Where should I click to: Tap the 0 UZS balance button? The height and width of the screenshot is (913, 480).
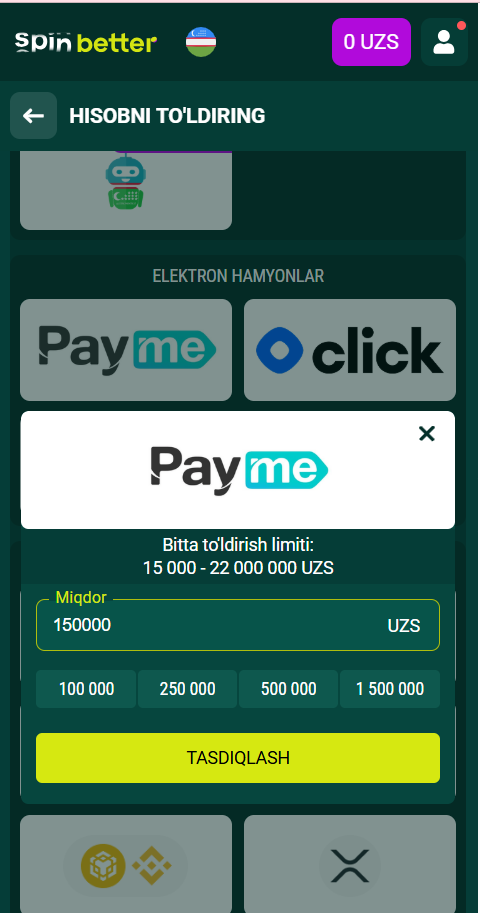coord(371,42)
